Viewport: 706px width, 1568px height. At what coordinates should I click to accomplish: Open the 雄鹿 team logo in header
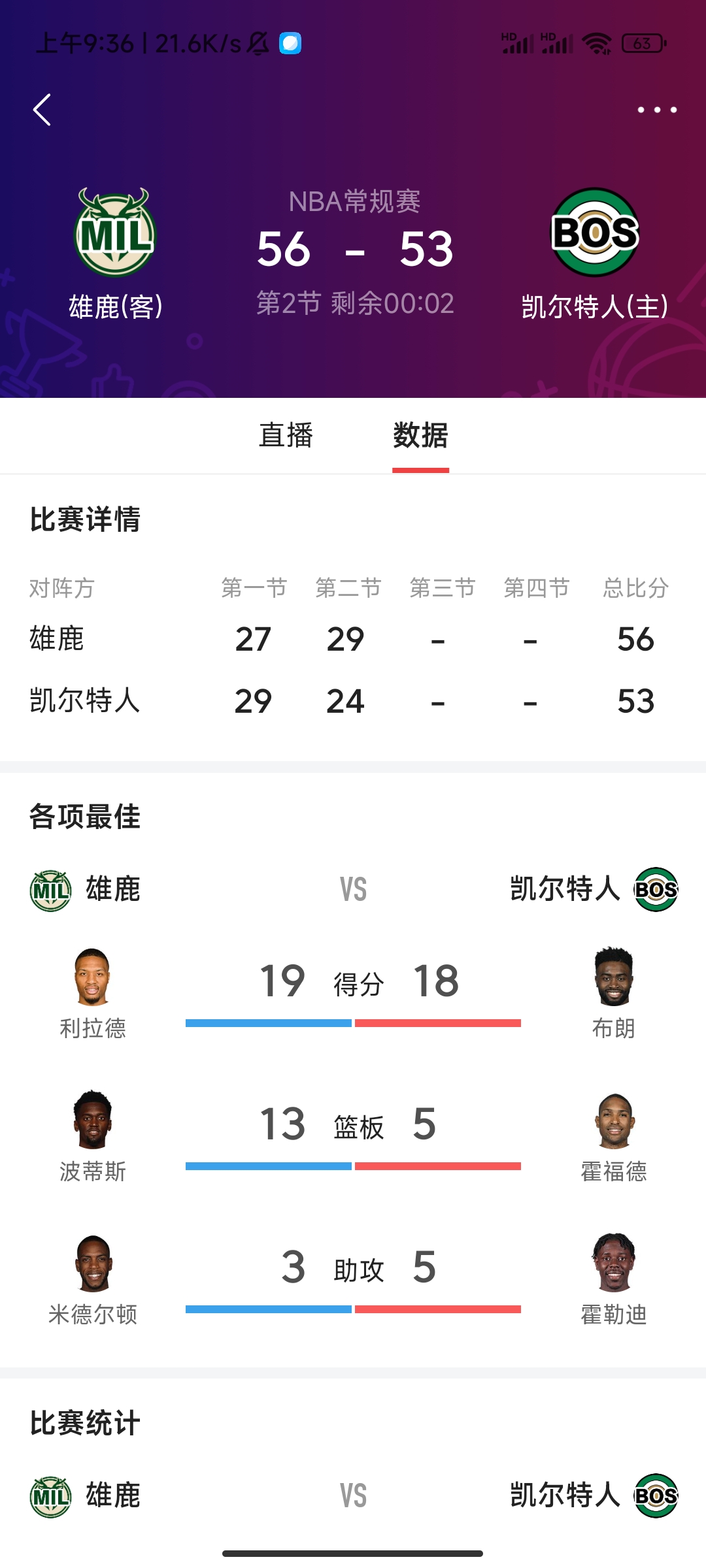(115, 233)
